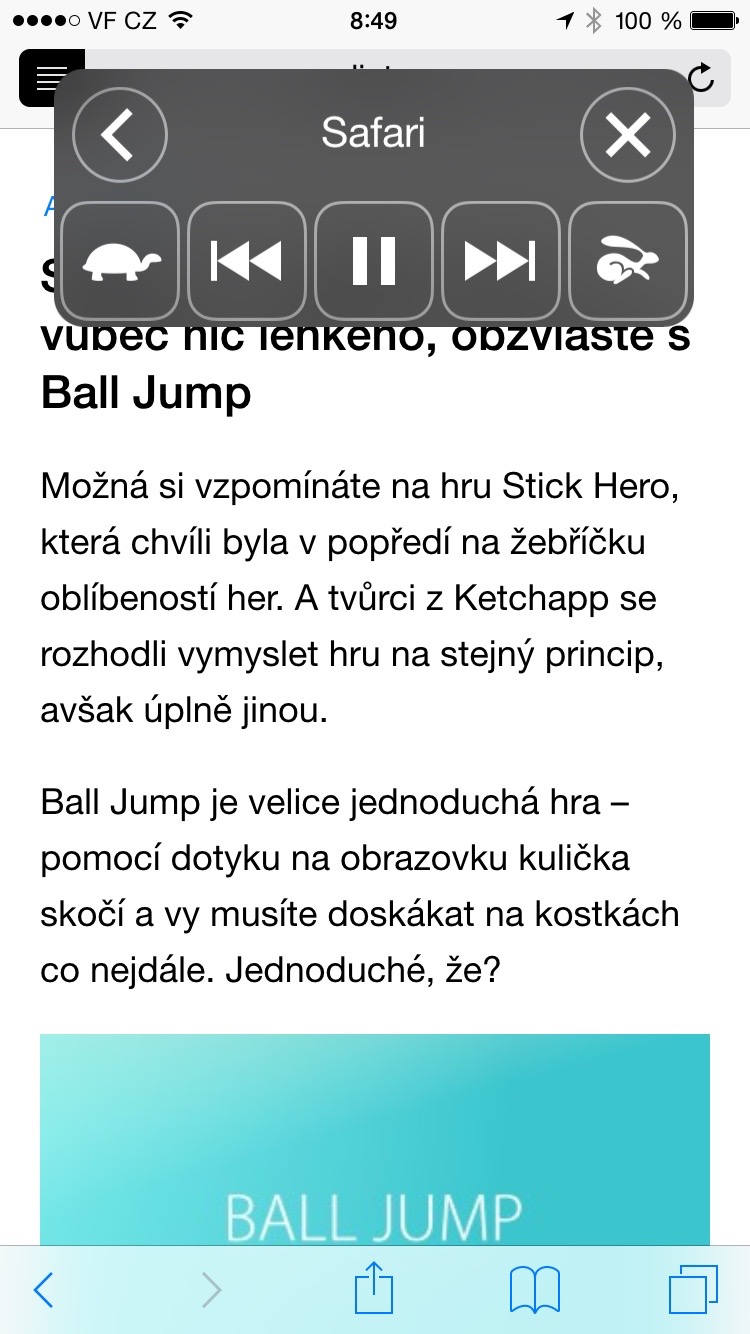The height and width of the screenshot is (1334, 750).
Task: Open the Ball Jump image
Action: coord(375,1140)
